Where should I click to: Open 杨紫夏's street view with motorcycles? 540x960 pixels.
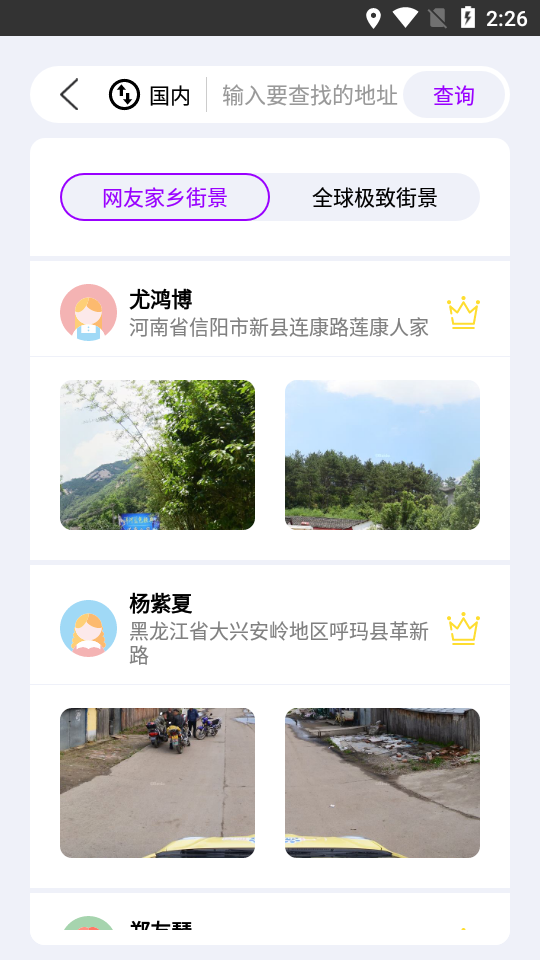point(157,783)
